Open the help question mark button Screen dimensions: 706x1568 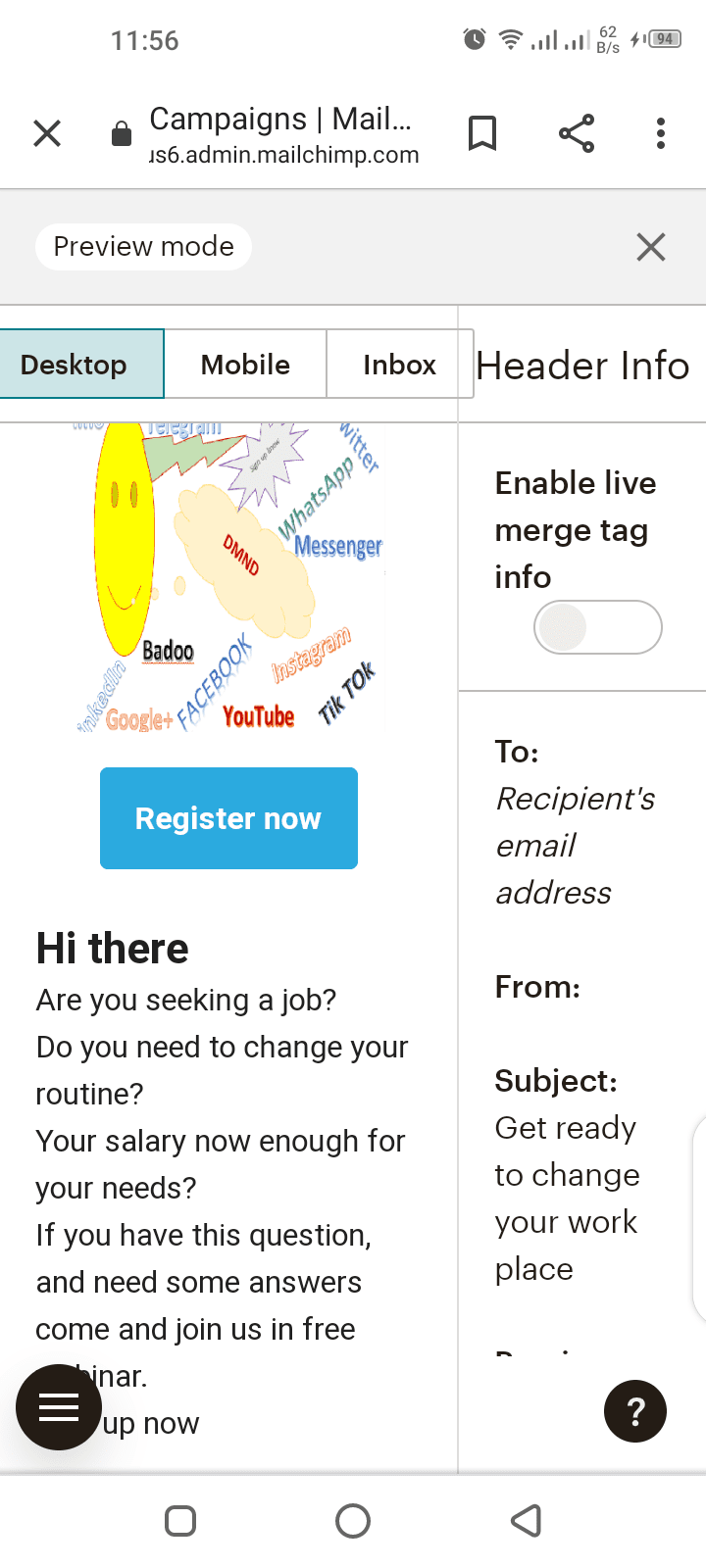pyautogui.click(x=635, y=1411)
